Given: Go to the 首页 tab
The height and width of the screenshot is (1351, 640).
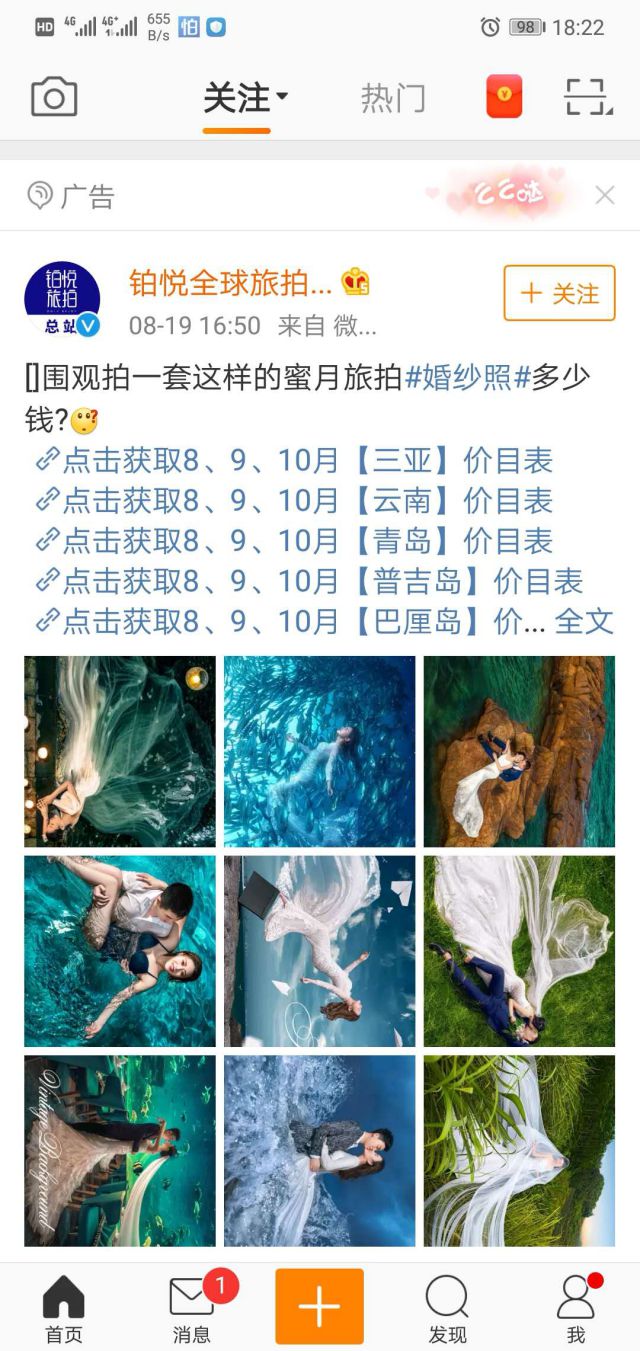Looking at the screenshot, I should coord(63,1308).
